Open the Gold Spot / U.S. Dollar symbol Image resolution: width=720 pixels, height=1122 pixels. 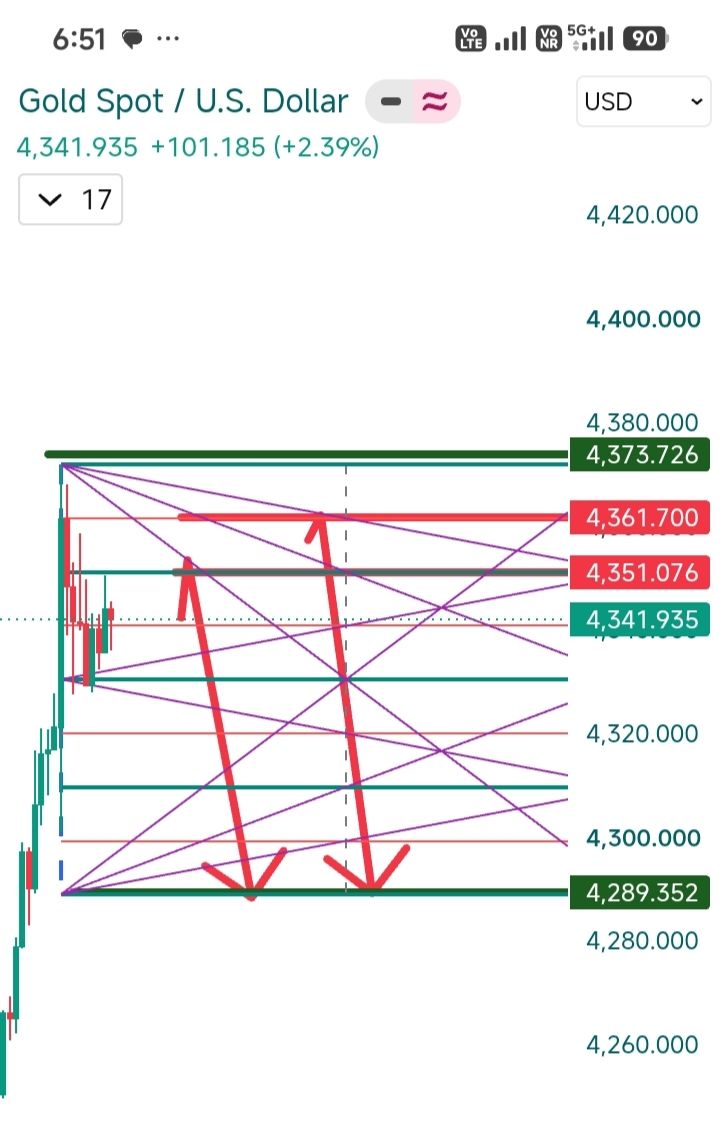183,101
